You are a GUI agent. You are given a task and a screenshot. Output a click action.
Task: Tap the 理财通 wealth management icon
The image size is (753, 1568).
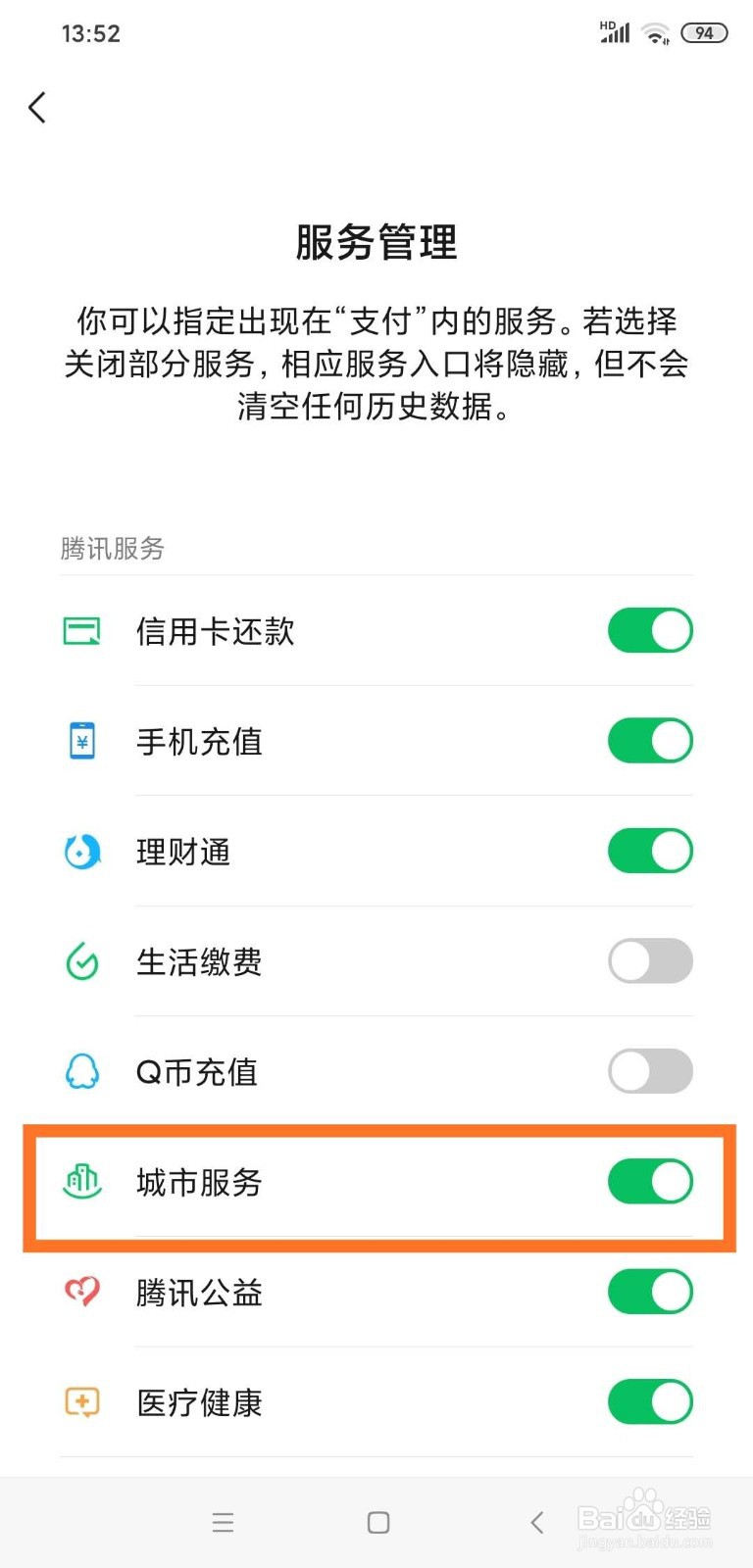(82, 851)
